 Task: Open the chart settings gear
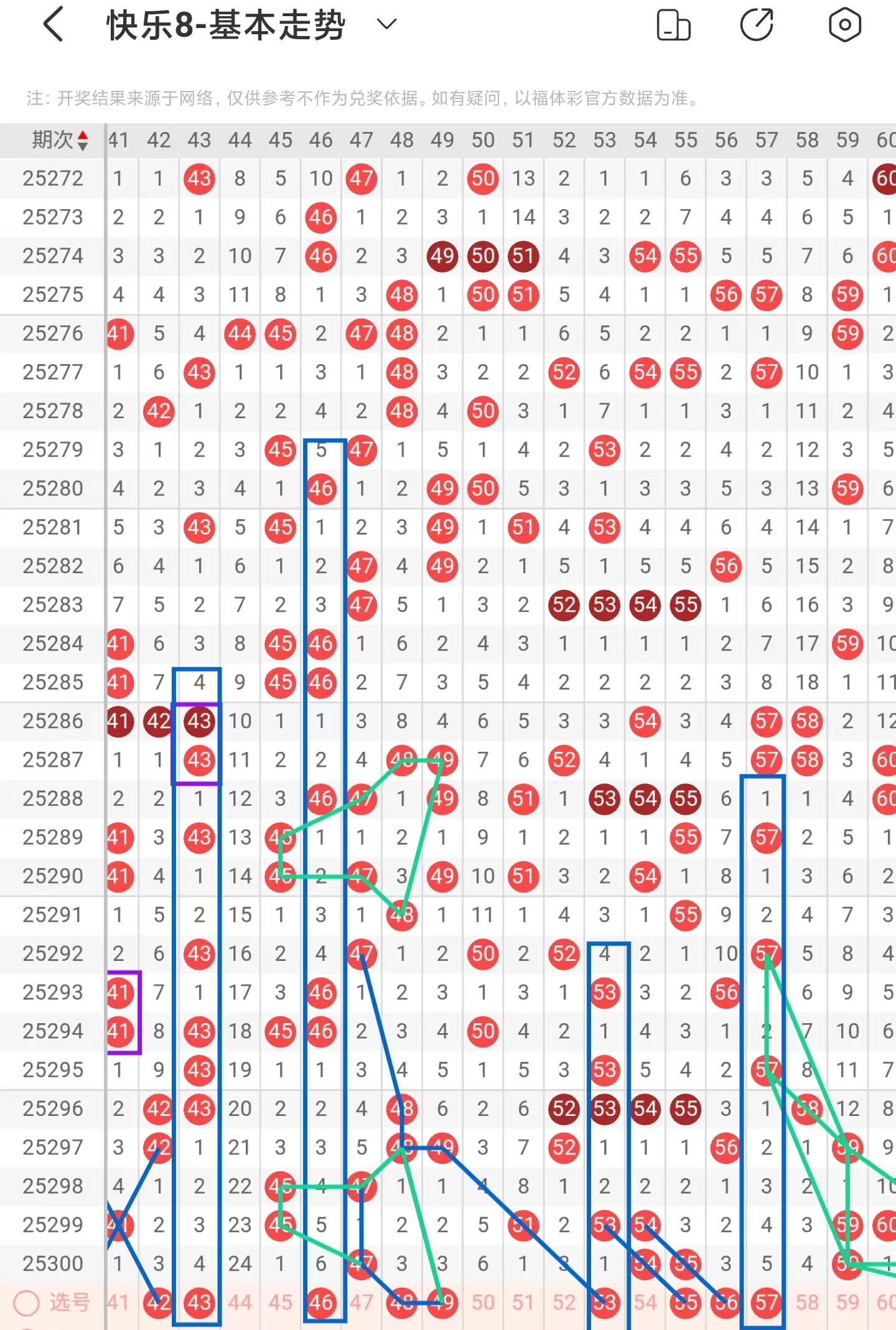[844, 26]
